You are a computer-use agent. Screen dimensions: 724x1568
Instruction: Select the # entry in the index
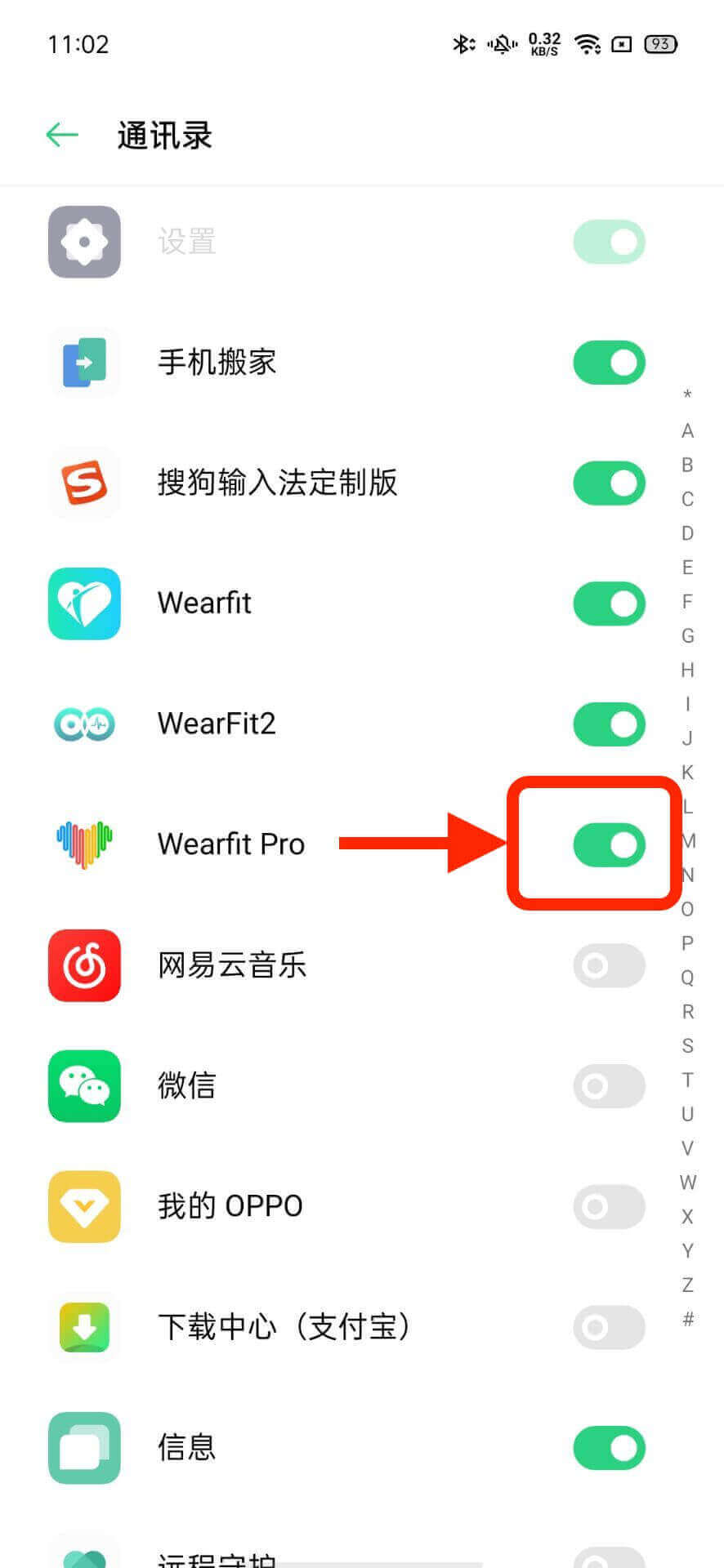pos(687,1319)
